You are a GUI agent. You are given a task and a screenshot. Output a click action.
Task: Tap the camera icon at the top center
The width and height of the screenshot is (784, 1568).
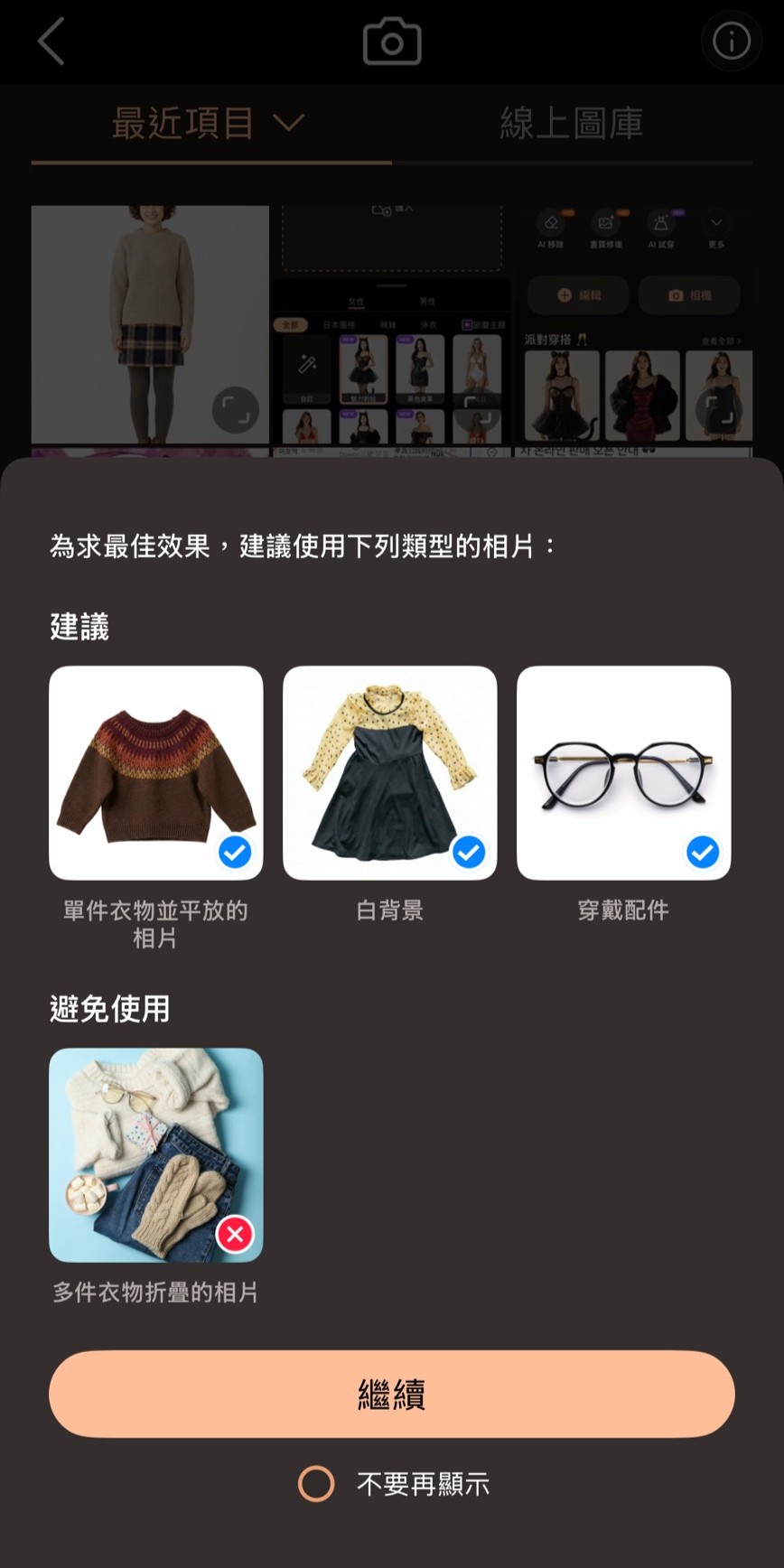(x=391, y=41)
